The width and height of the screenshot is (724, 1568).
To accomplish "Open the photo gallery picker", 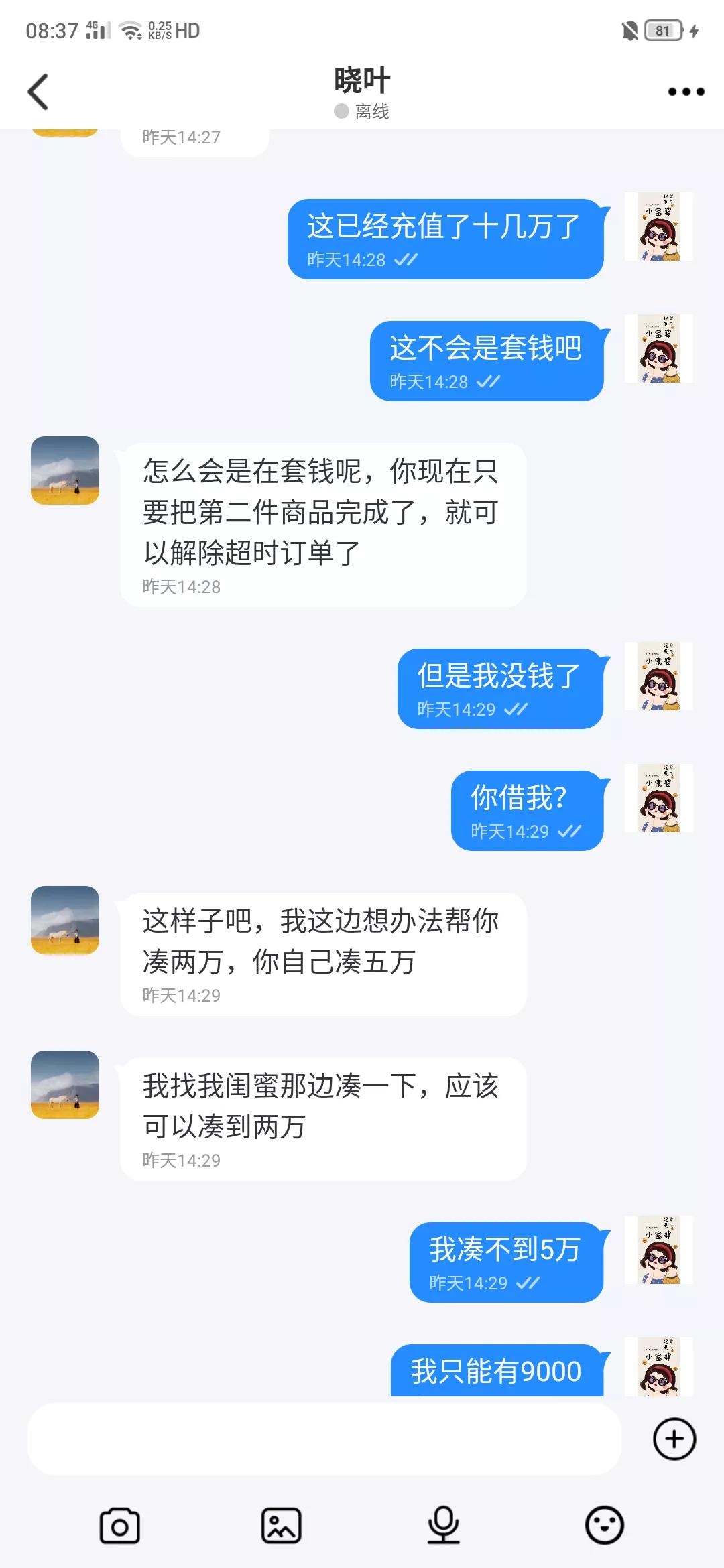I will pyautogui.click(x=282, y=1524).
